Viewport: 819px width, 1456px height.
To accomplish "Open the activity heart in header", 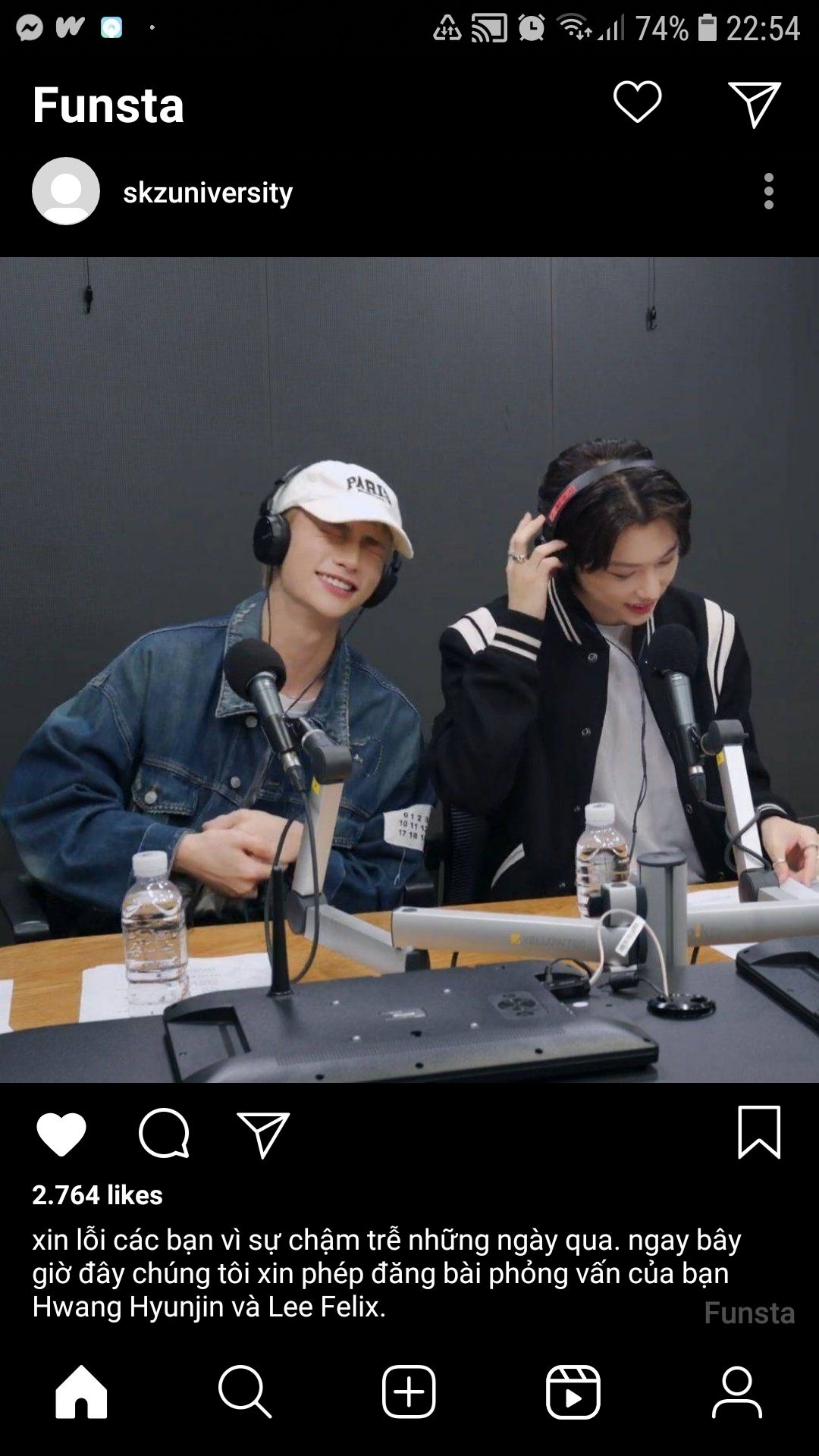I will click(x=637, y=102).
